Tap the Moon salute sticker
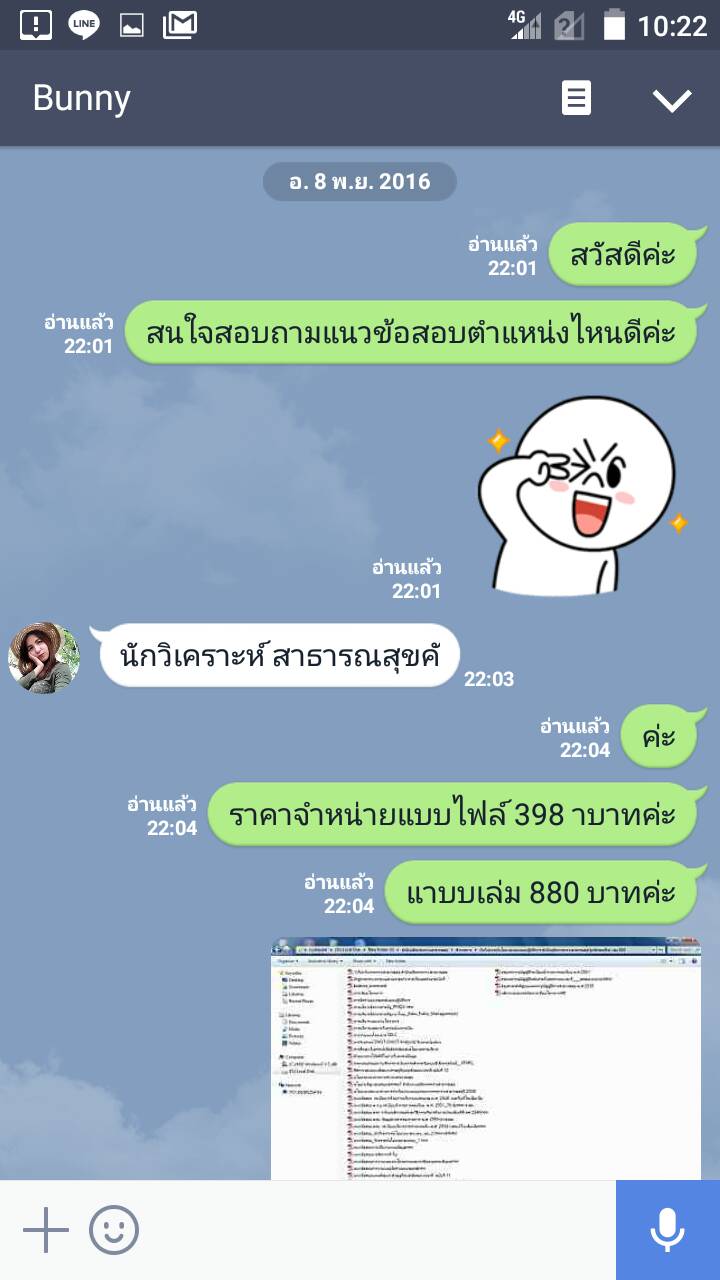The width and height of the screenshot is (720, 1280). click(x=580, y=495)
